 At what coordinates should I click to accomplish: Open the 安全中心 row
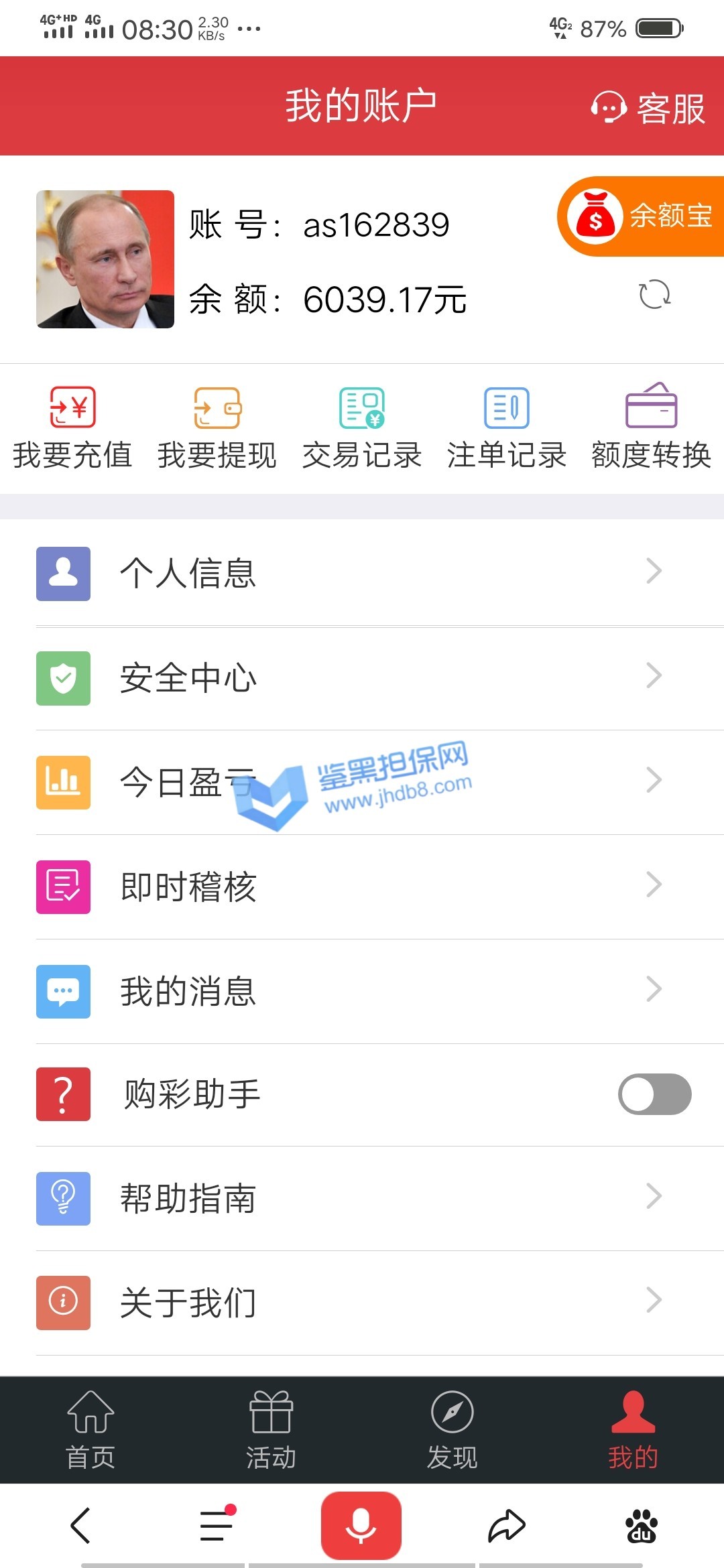point(362,677)
